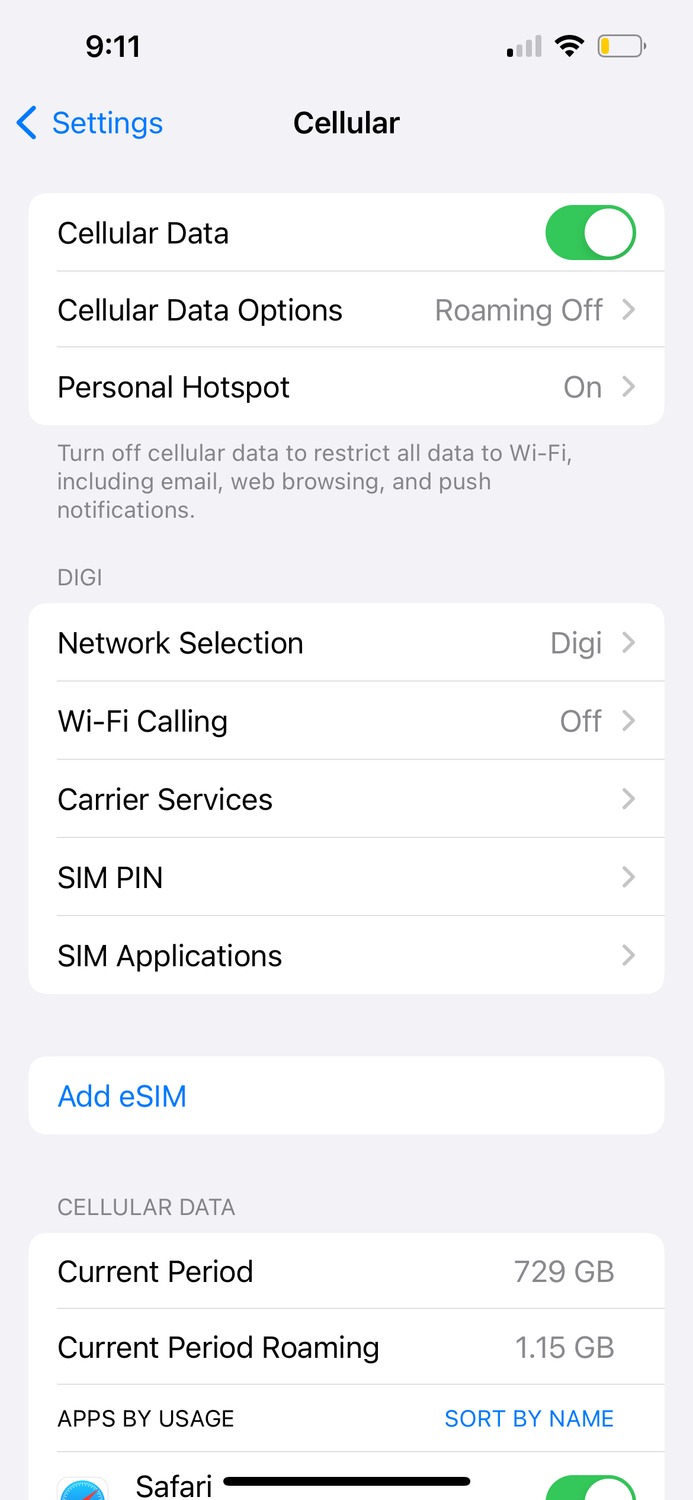Open Cellular Data Options
Image resolution: width=693 pixels, height=1500 pixels.
pos(346,310)
